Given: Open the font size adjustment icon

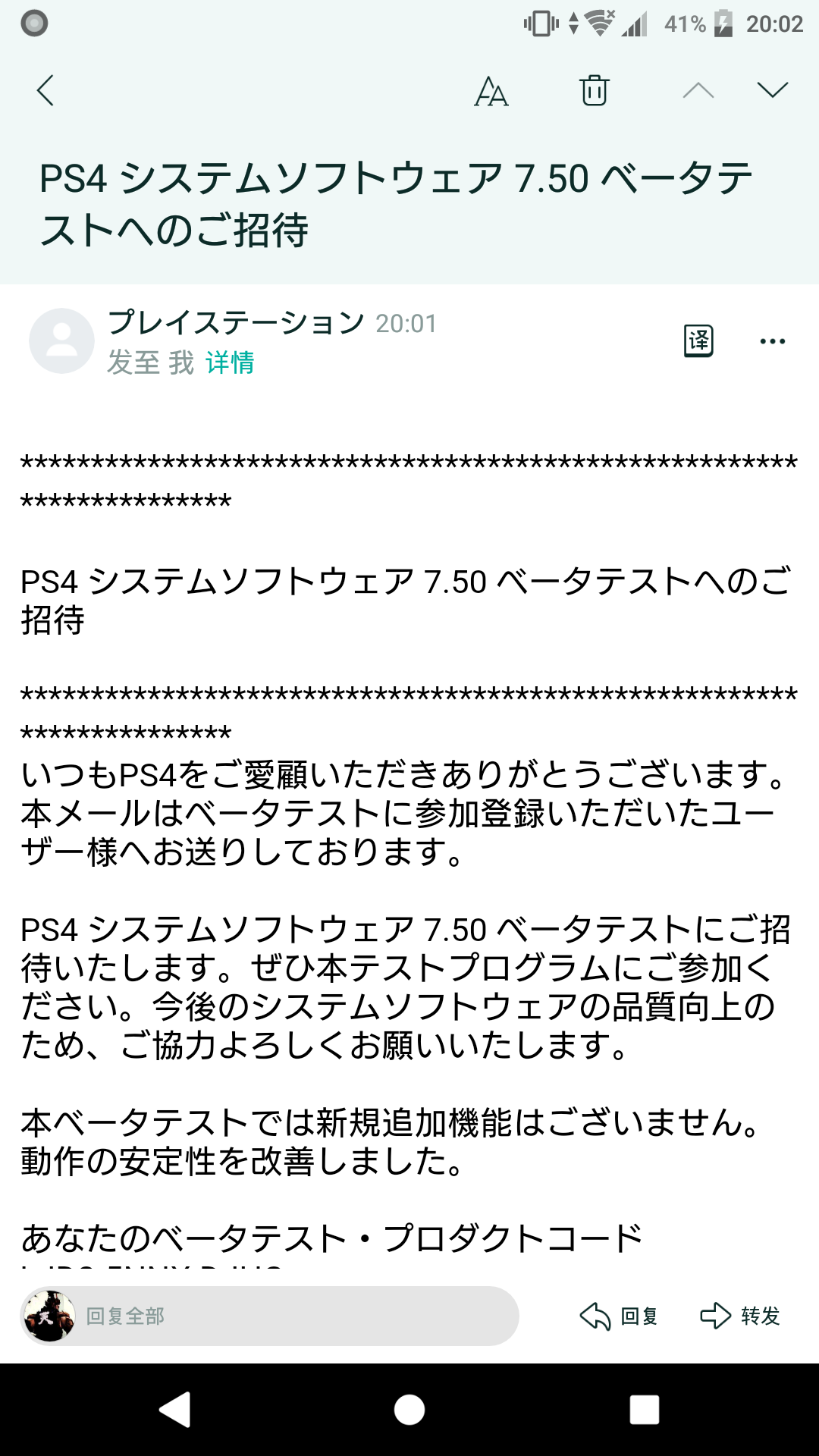Looking at the screenshot, I should [x=491, y=91].
